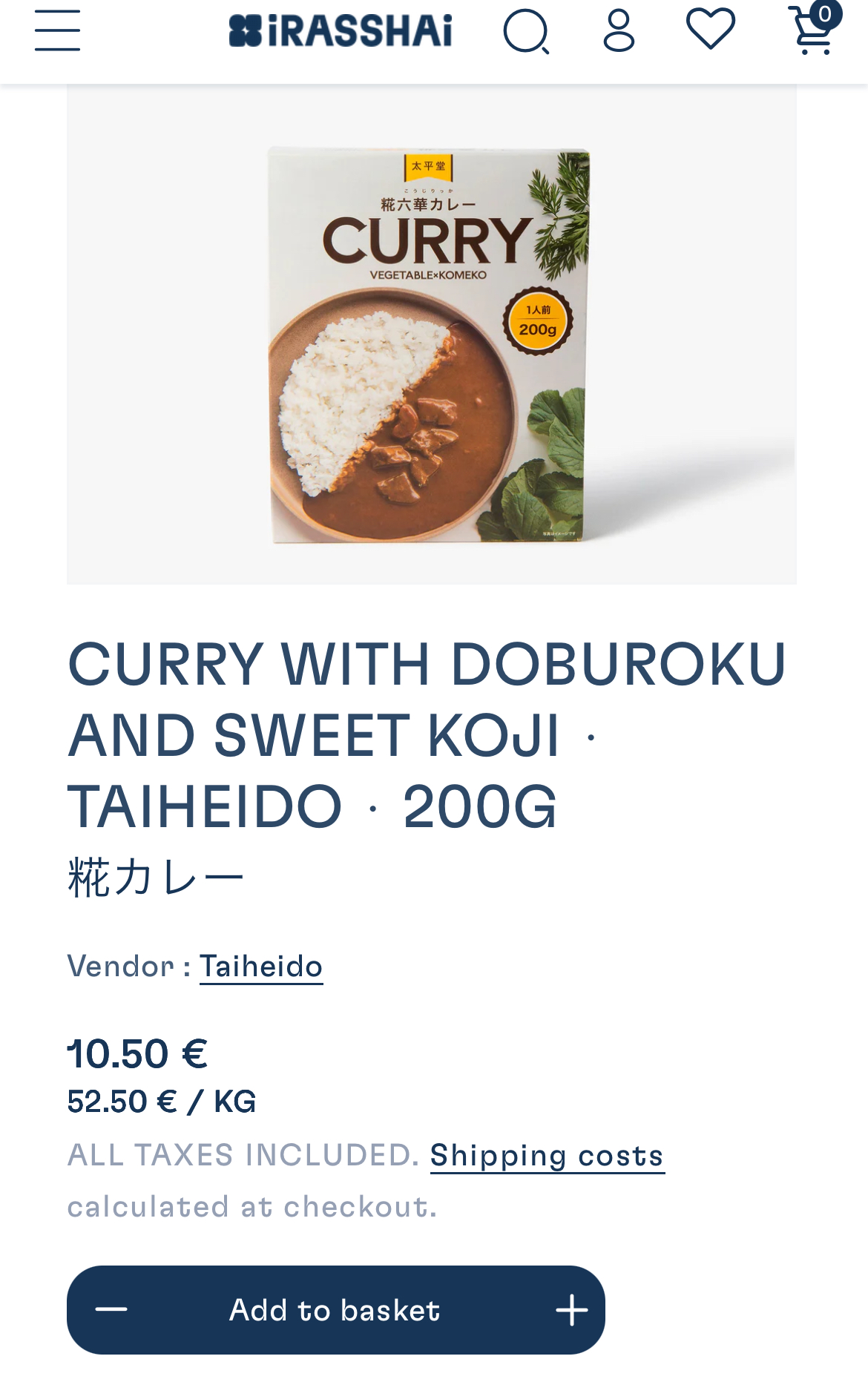Open the hamburger navigation menu
Screen dimensions: 868x1382
point(57,31)
